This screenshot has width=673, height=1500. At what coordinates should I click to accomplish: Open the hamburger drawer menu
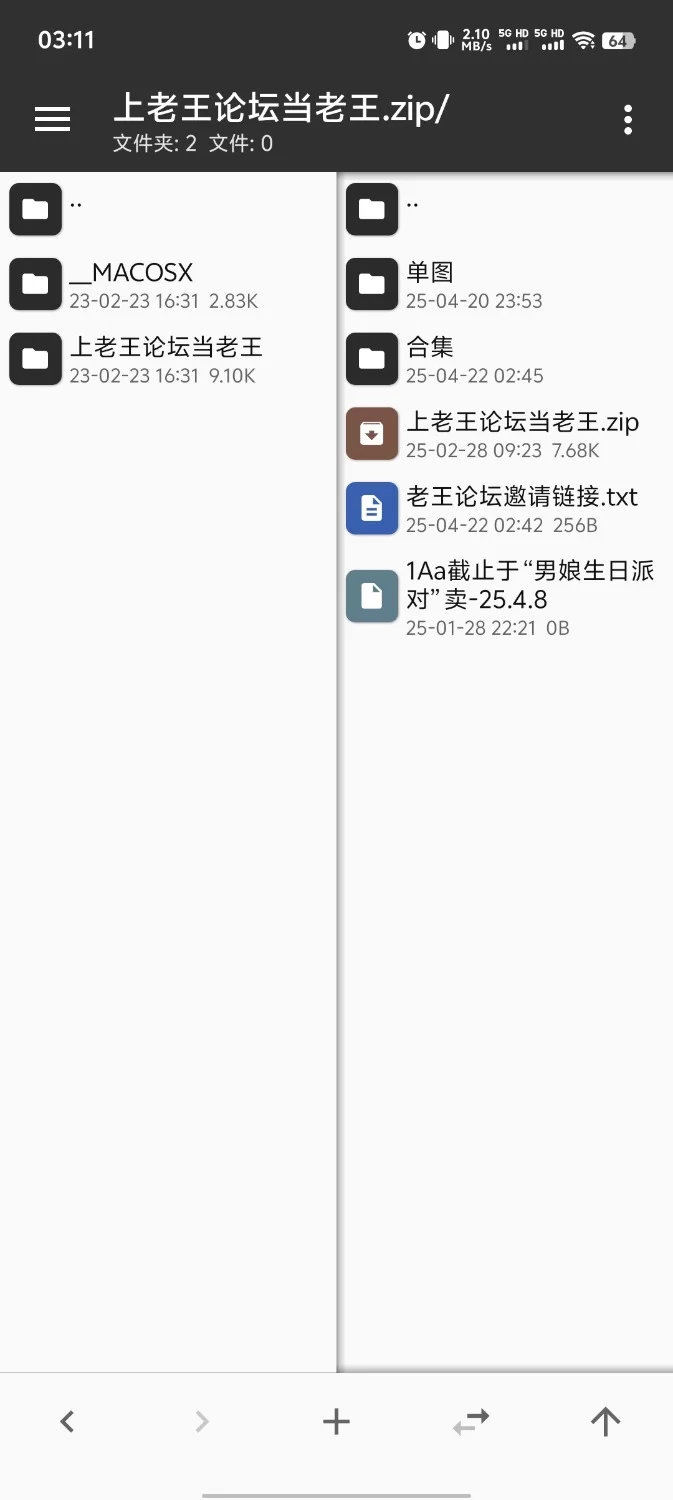(x=52, y=120)
